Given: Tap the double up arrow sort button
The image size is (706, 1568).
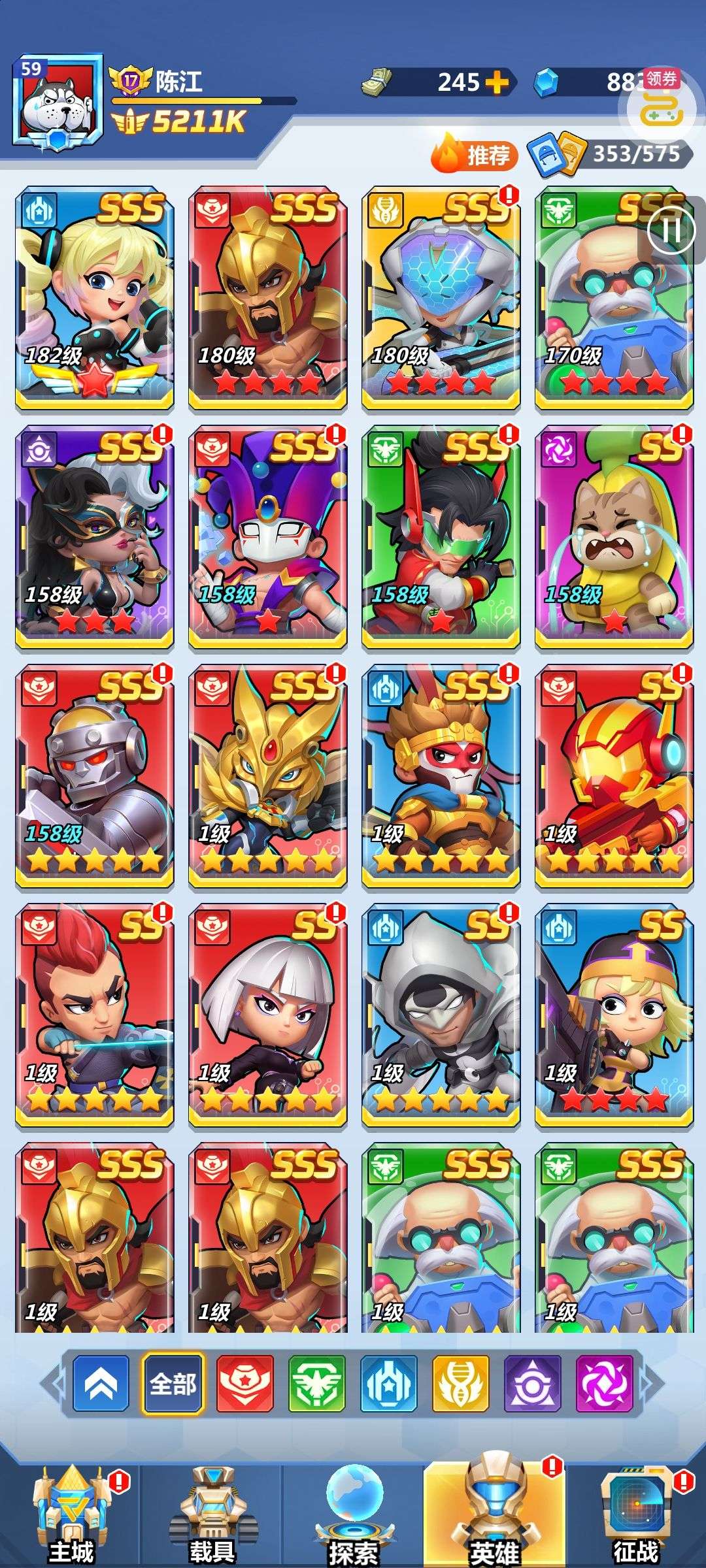Looking at the screenshot, I should pyautogui.click(x=101, y=1383).
